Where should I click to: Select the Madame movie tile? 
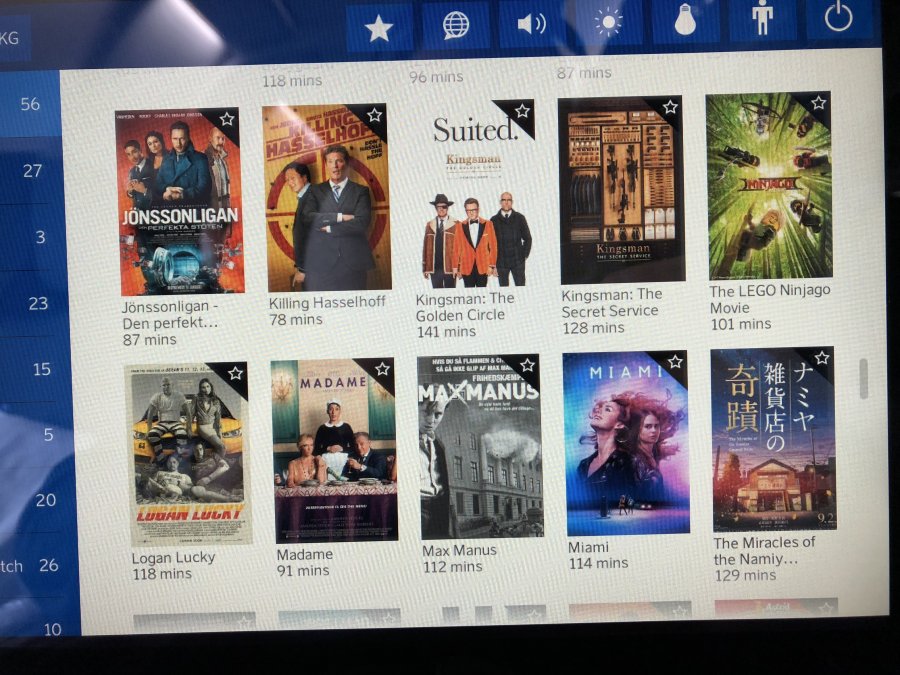(x=334, y=451)
